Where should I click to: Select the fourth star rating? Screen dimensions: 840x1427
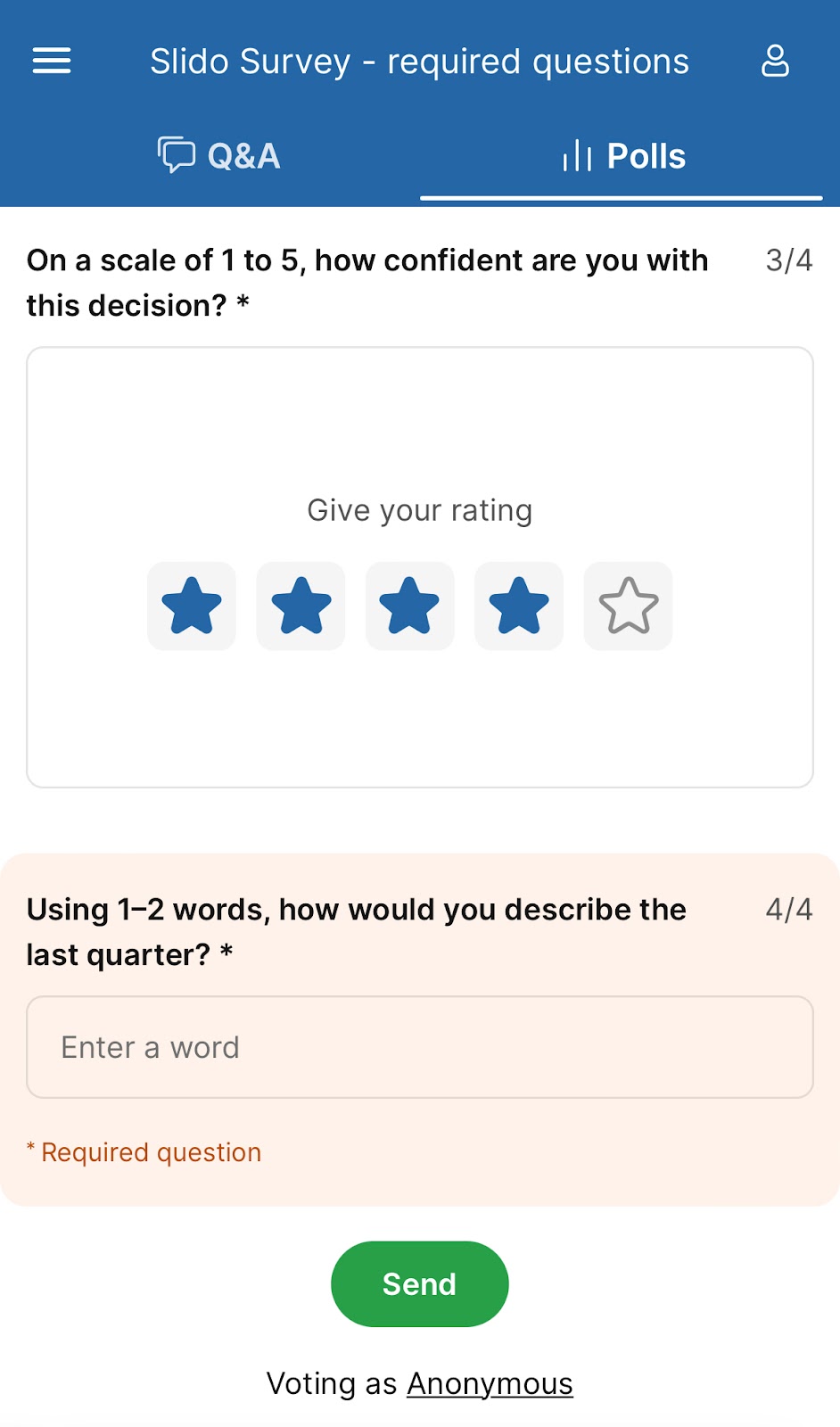pos(518,606)
